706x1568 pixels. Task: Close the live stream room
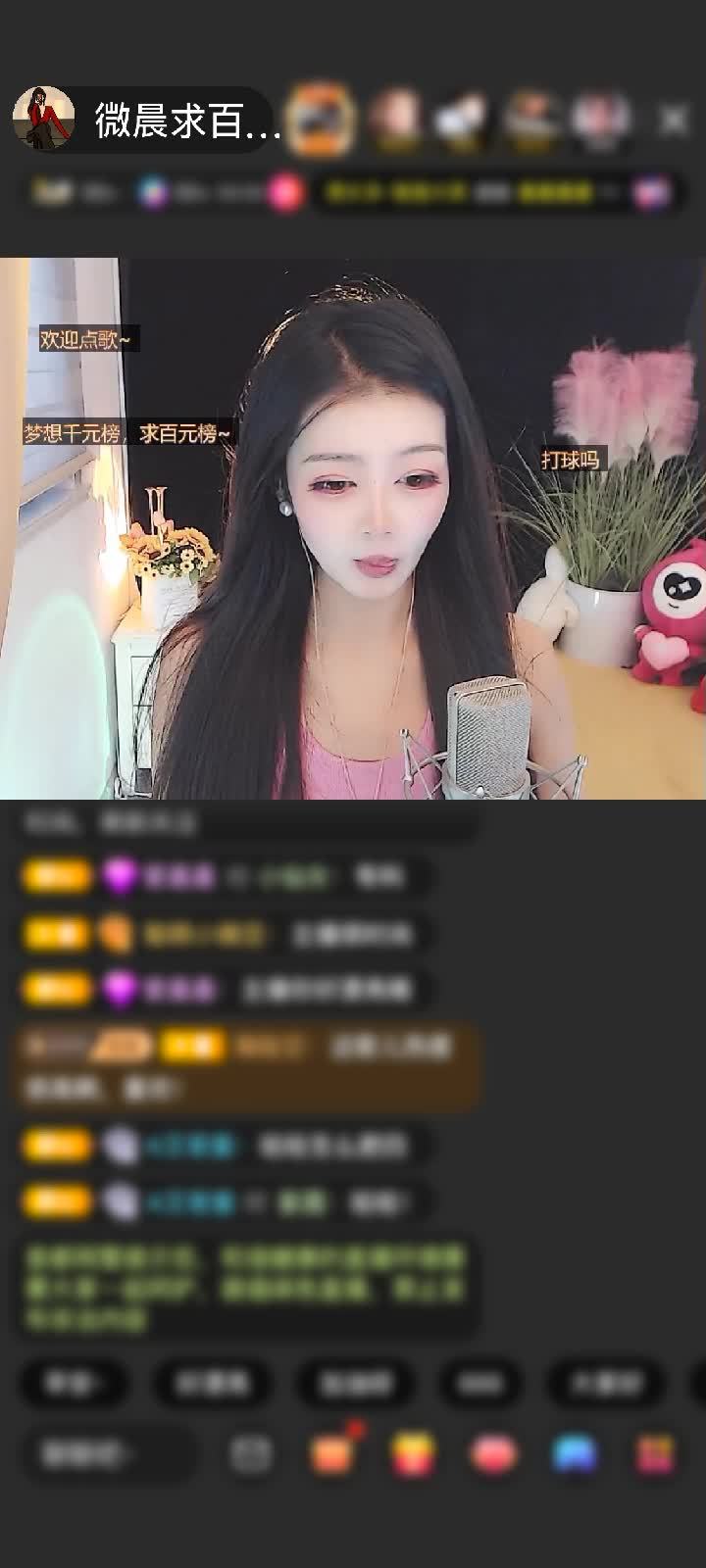tap(674, 120)
